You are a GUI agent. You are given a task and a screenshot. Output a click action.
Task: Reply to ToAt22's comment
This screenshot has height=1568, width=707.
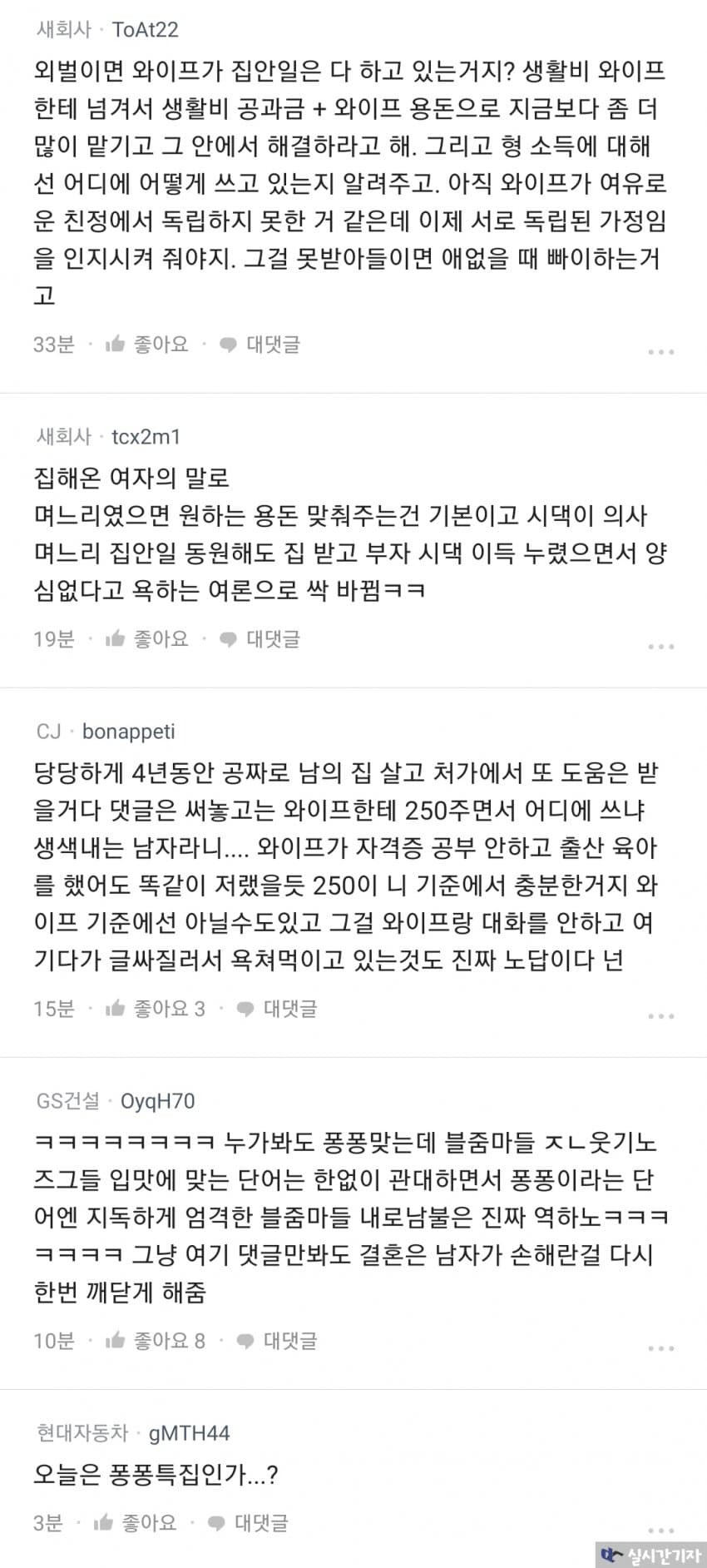pyautogui.click(x=260, y=344)
